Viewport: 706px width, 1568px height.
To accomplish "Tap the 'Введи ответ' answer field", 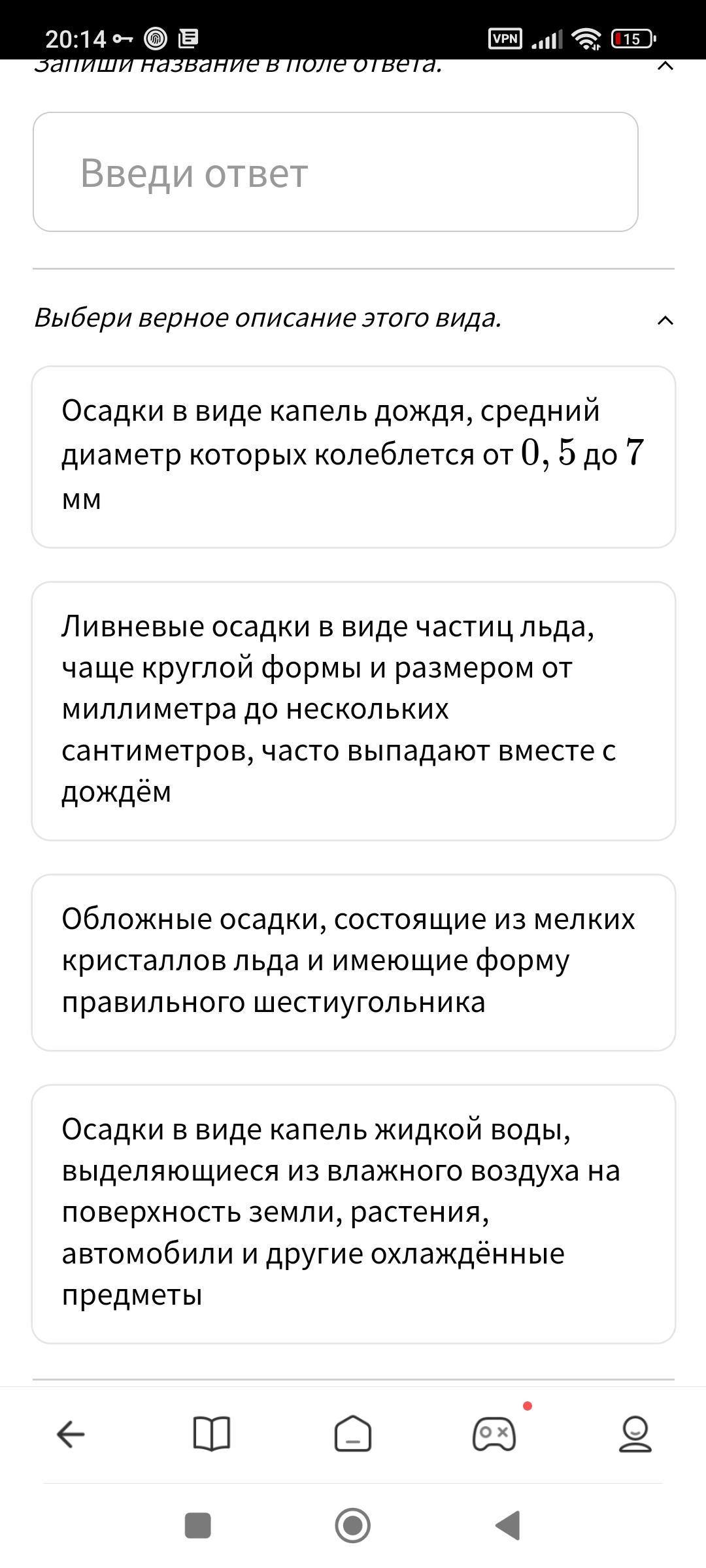I will pos(335,172).
